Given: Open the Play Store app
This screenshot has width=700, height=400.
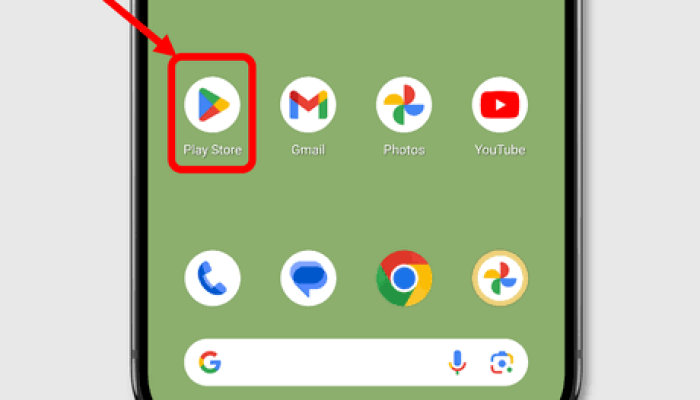Looking at the screenshot, I should click(212, 104).
